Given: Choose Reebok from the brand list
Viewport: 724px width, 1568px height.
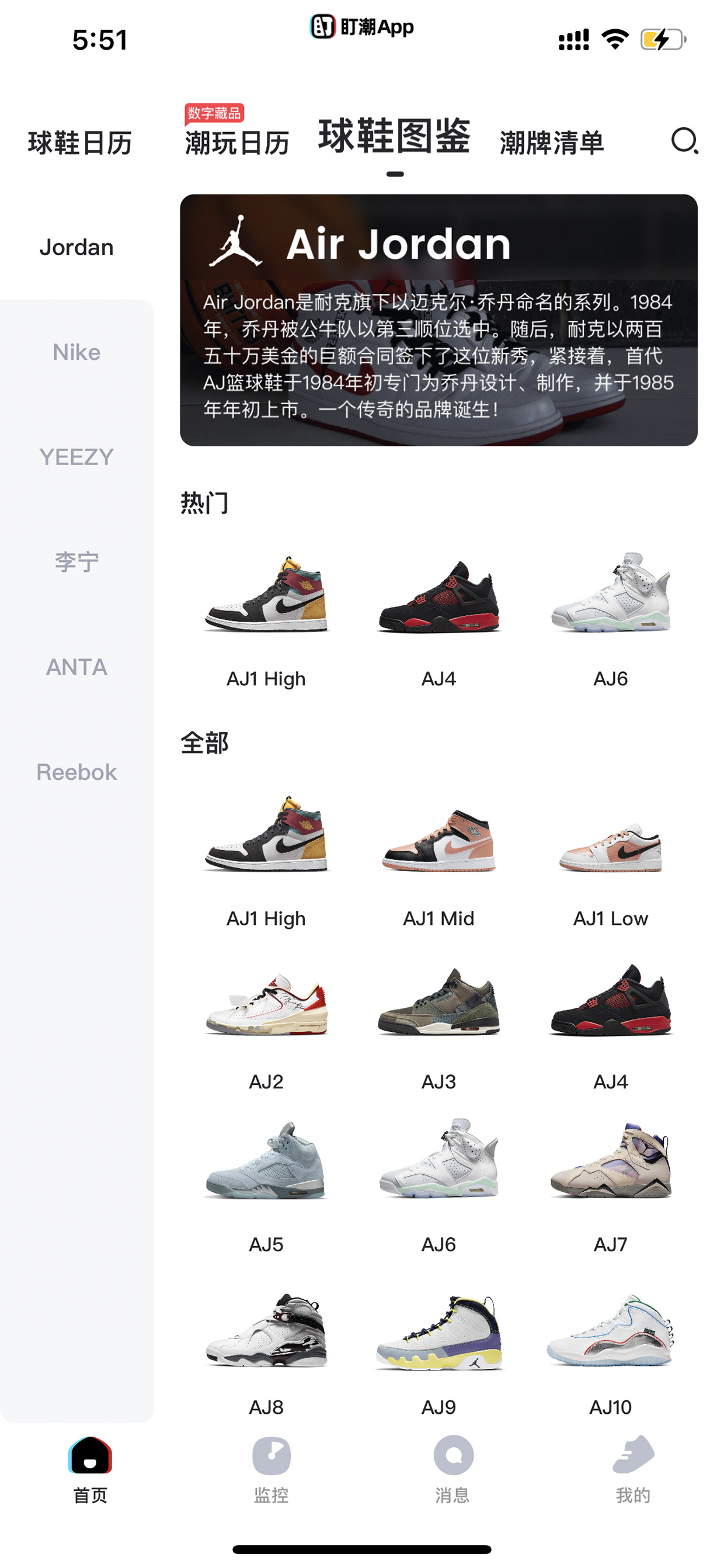Looking at the screenshot, I should click(x=76, y=772).
